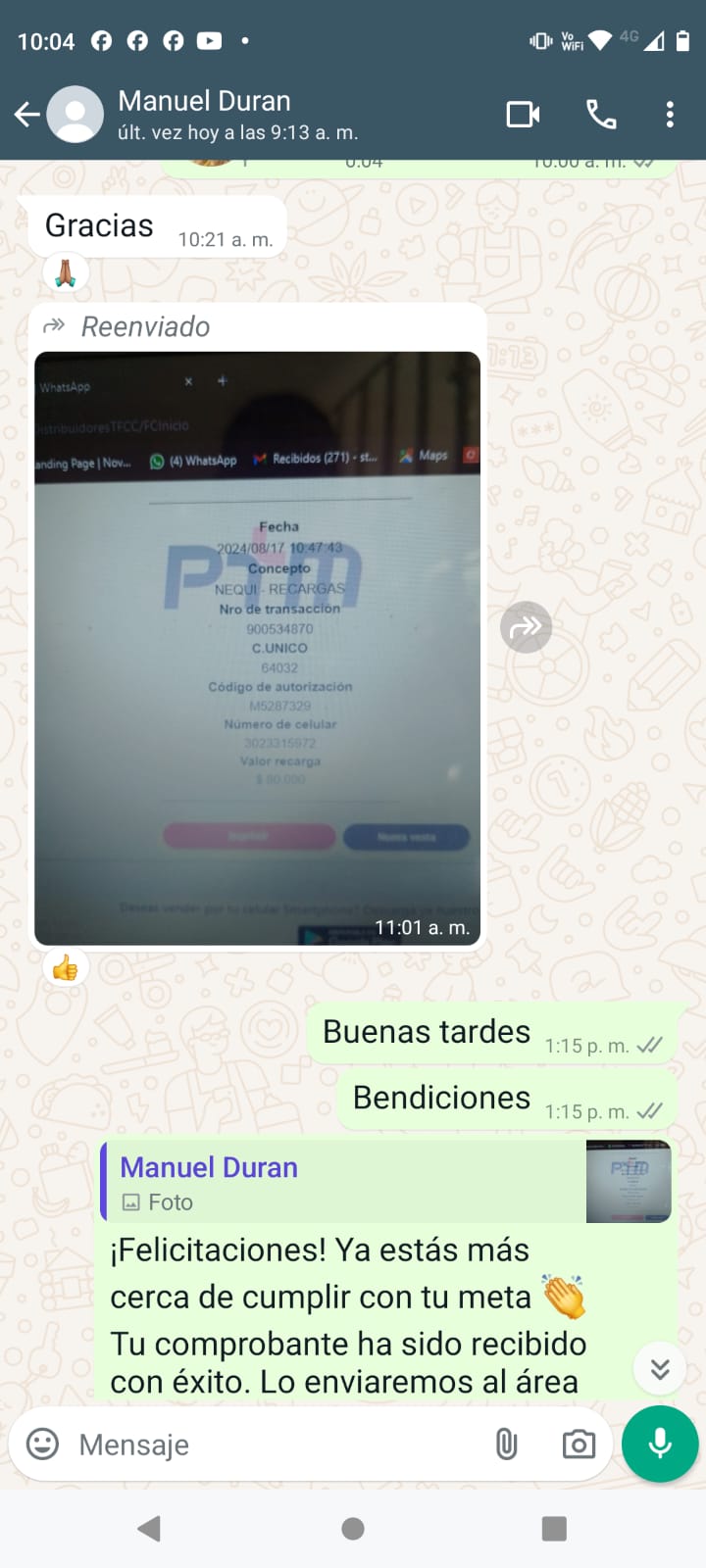Screen dimensions: 706x1568
Task: View the praying hands reaction under Gracias
Action: (66, 273)
